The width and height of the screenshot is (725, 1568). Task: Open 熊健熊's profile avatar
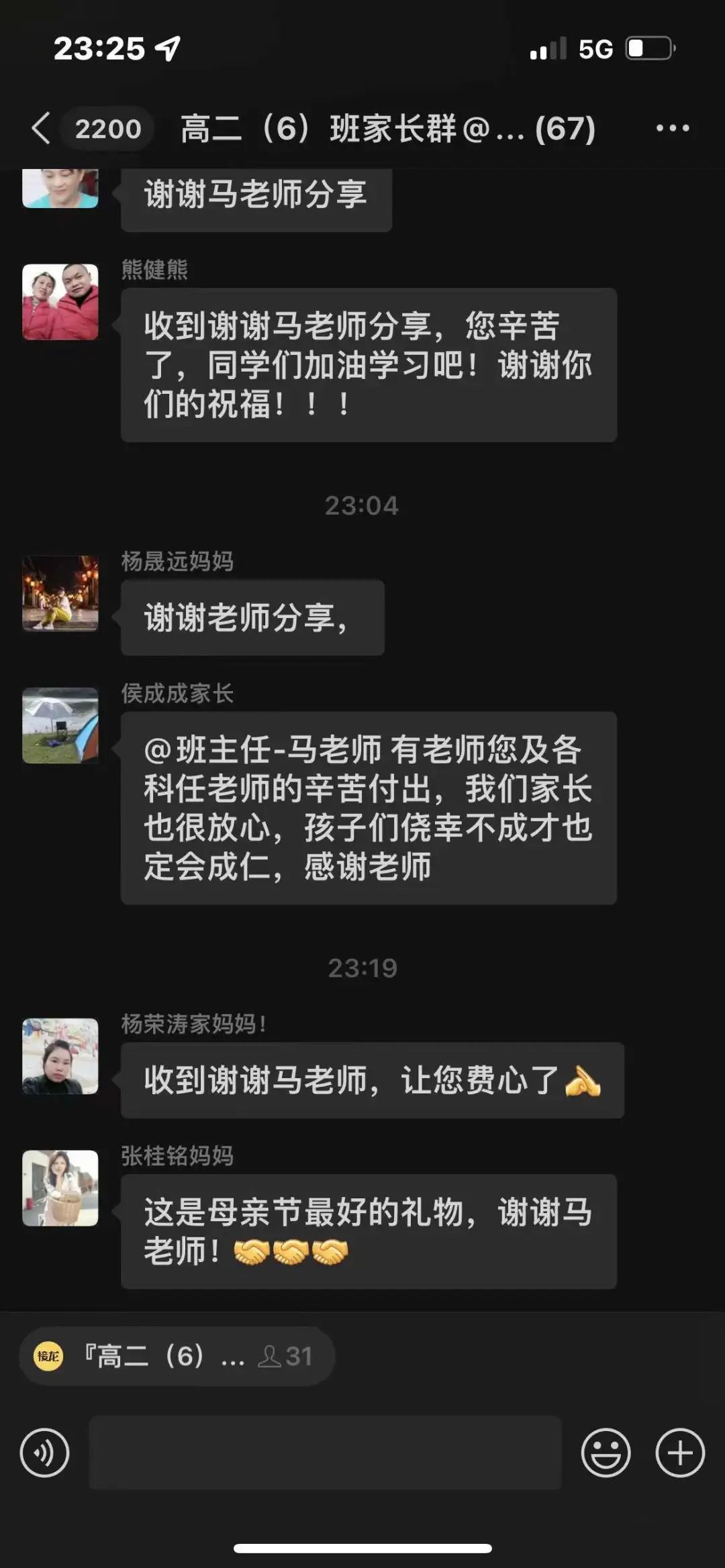coord(60,302)
